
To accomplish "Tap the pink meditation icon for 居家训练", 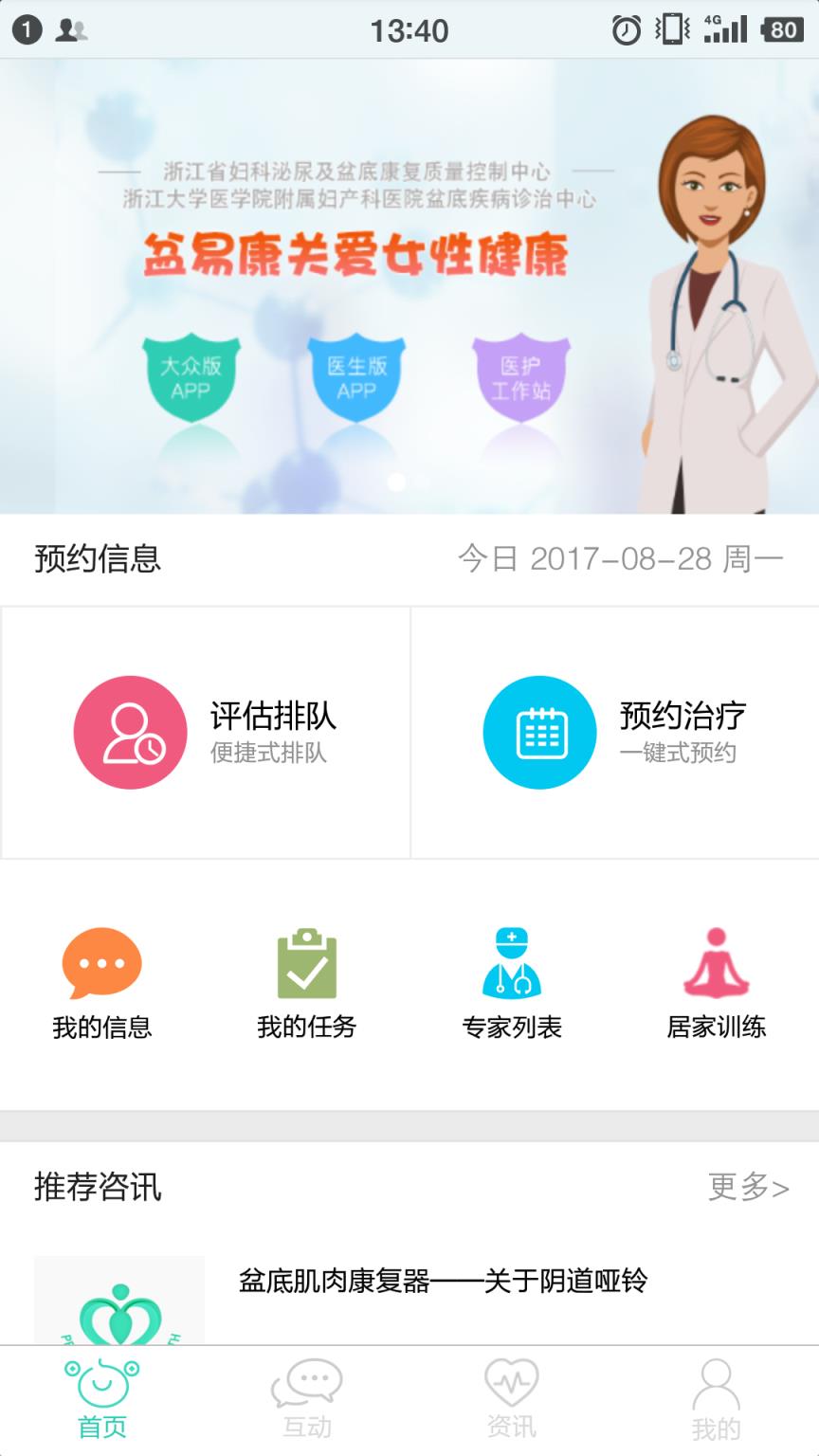I will click(716, 962).
